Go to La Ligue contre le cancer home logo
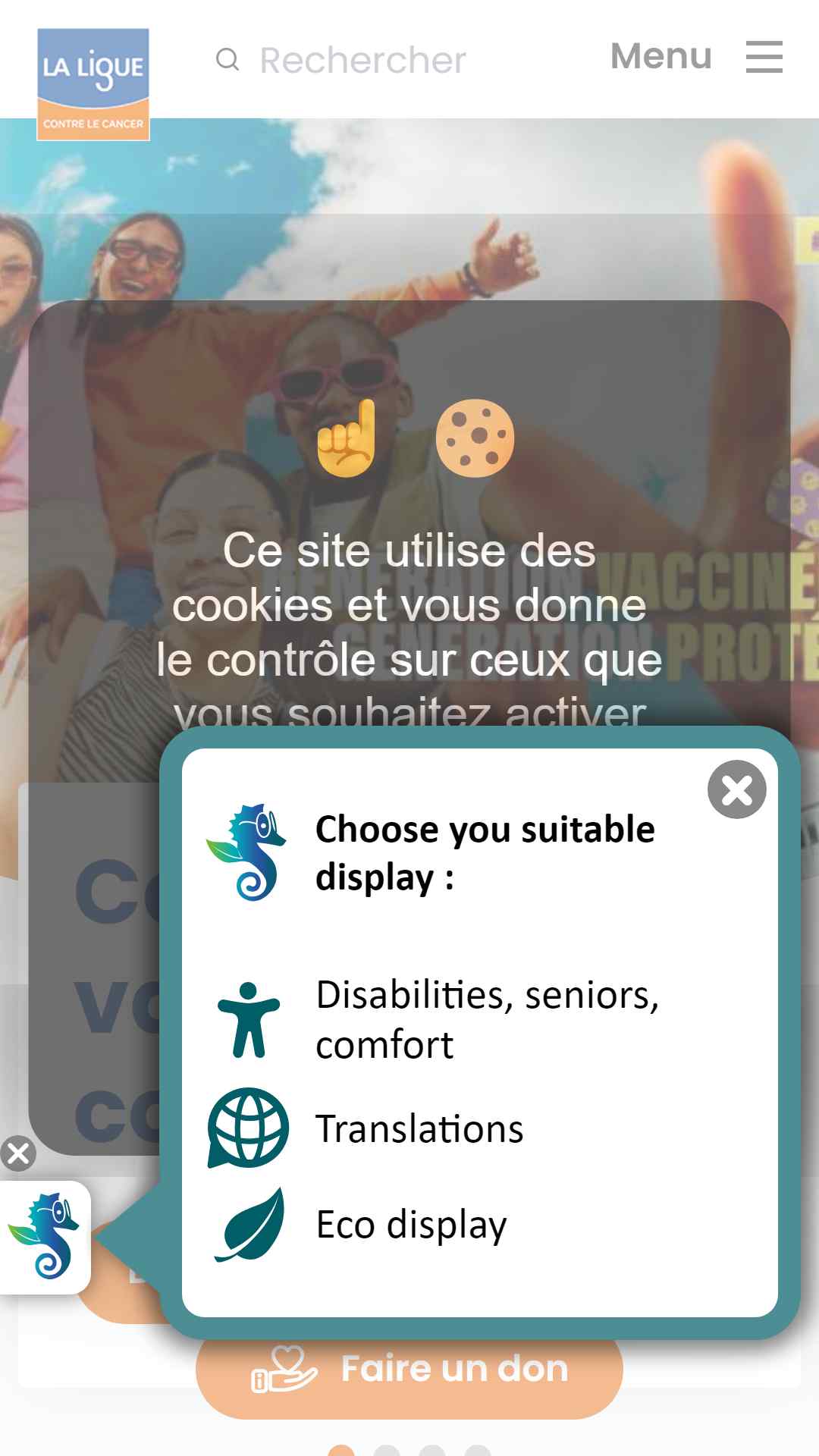 (x=93, y=84)
